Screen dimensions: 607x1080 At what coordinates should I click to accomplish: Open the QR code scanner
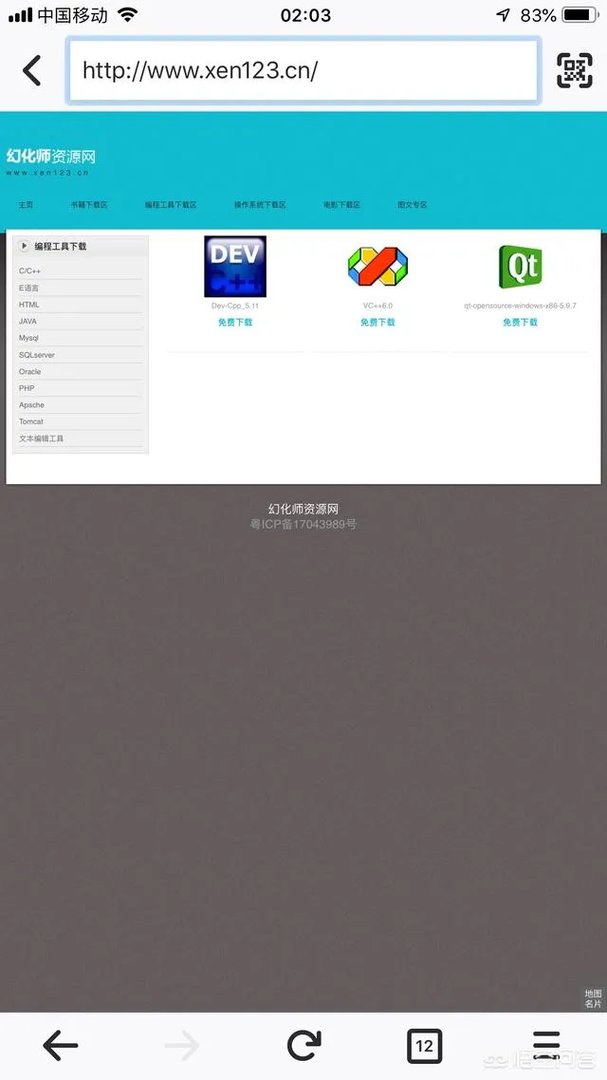(x=574, y=70)
